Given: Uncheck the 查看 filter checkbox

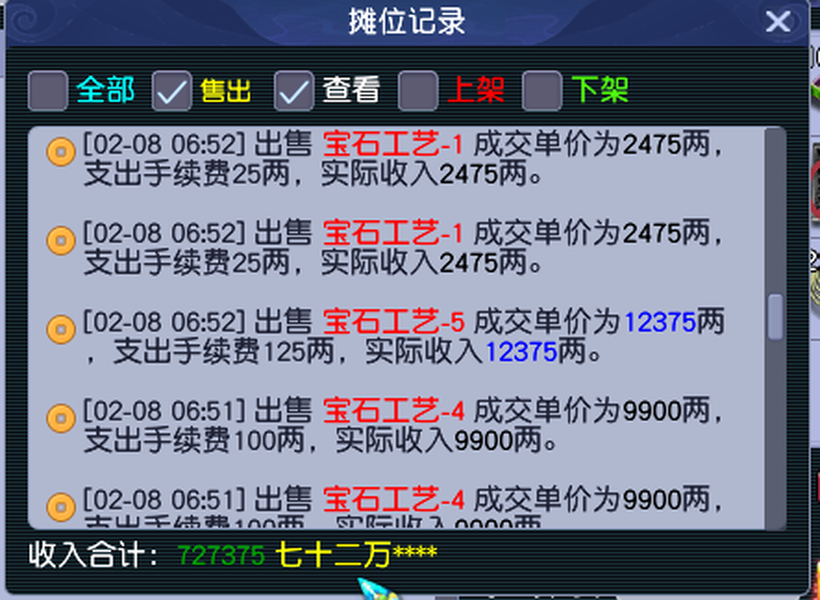Looking at the screenshot, I should pyautogui.click(x=295, y=91).
